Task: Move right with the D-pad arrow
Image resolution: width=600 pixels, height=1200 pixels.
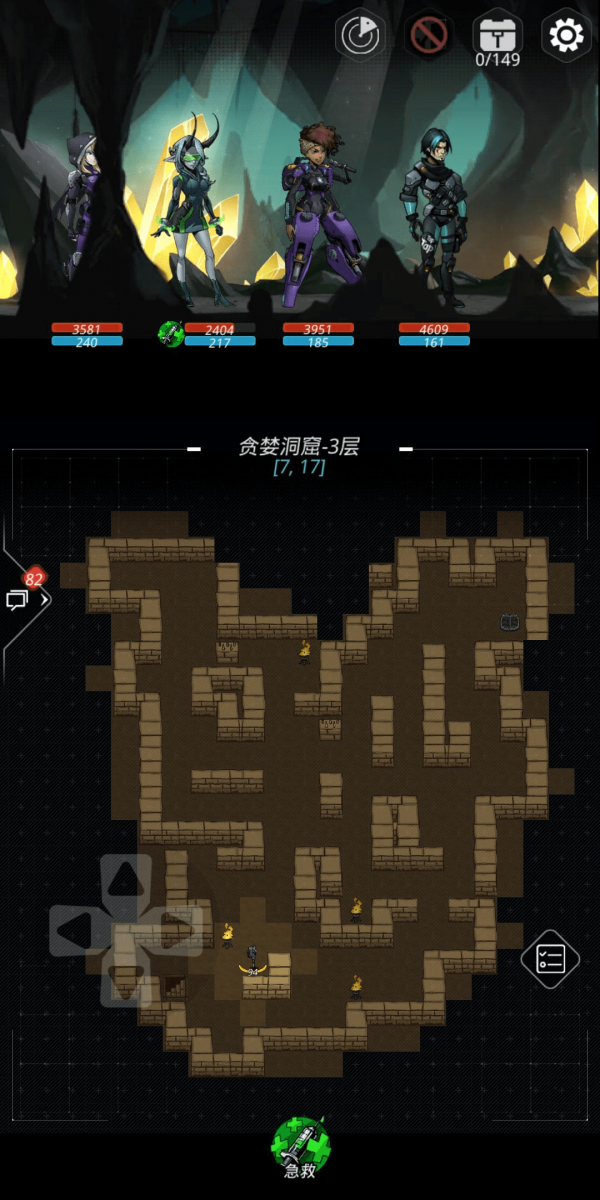Action: click(x=177, y=931)
